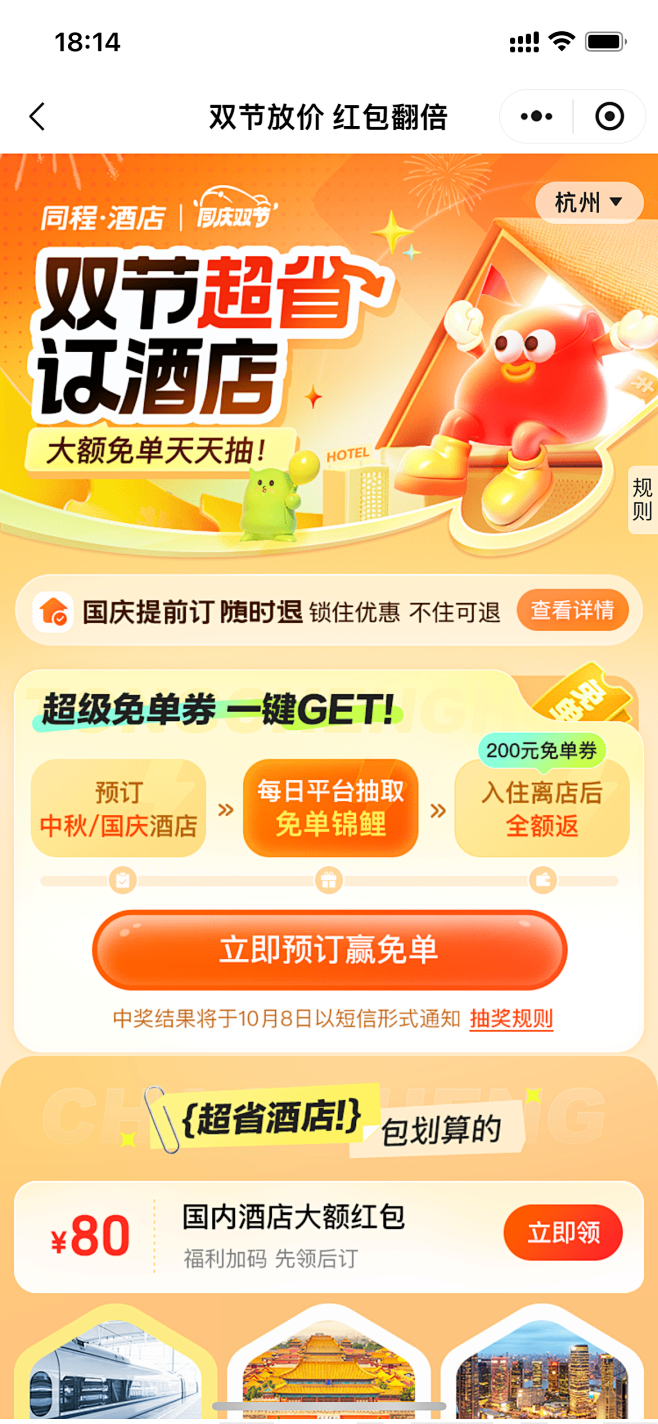Tap 查看详情 on the 国庆提前订 banner
This screenshot has width=658, height=1424.
(x=572, y=611)
